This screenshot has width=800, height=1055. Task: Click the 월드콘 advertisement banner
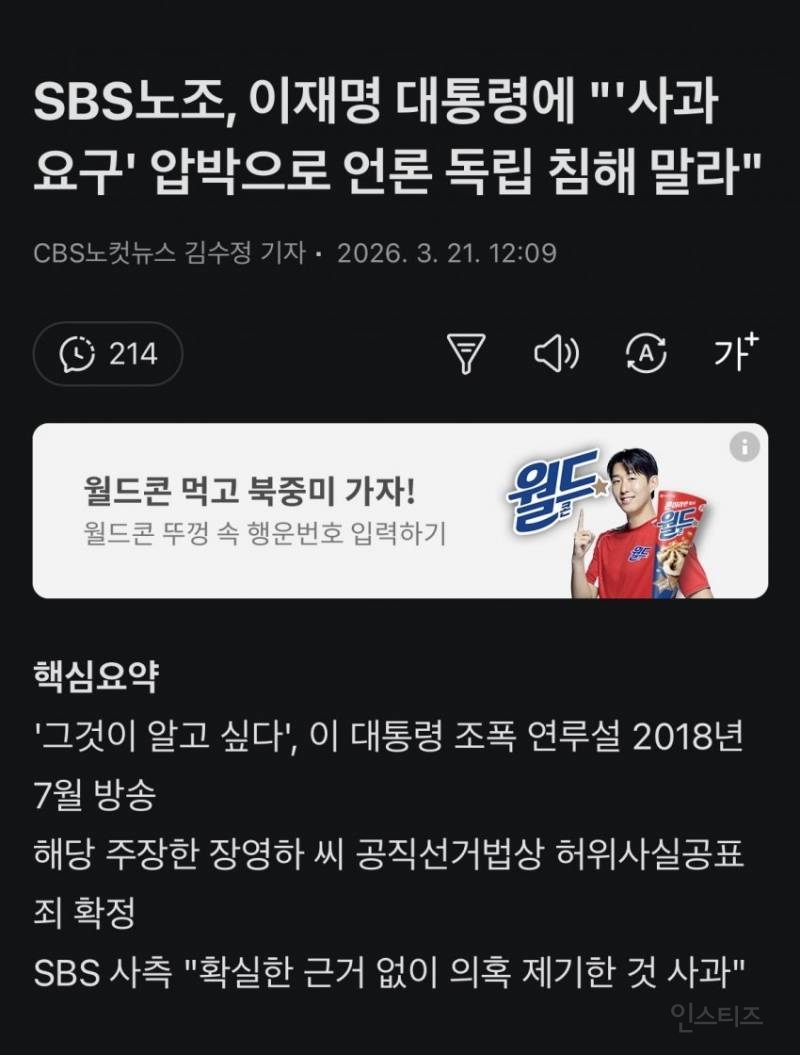click(x=400, y=512)
